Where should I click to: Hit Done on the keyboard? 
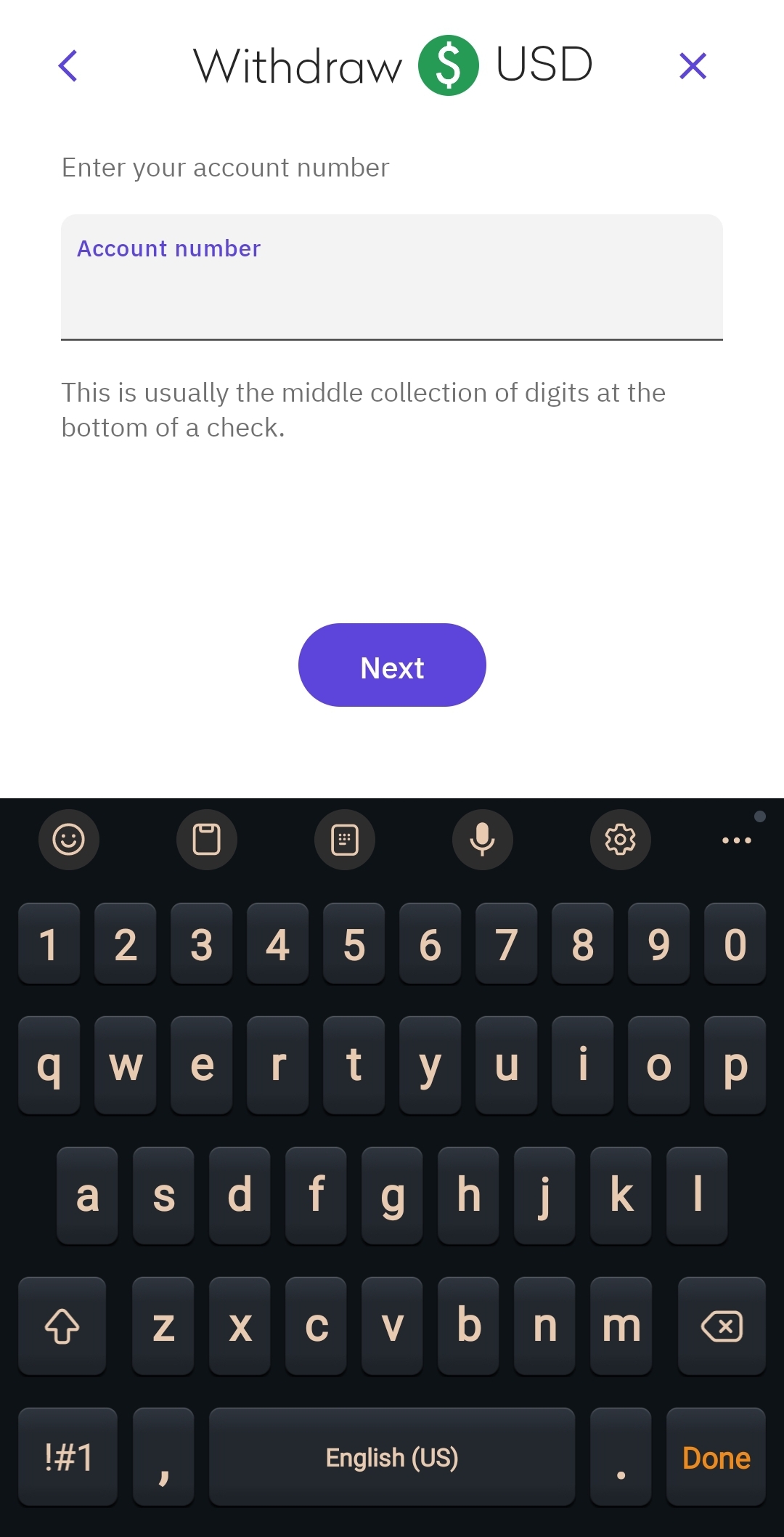pos(716,1457)
